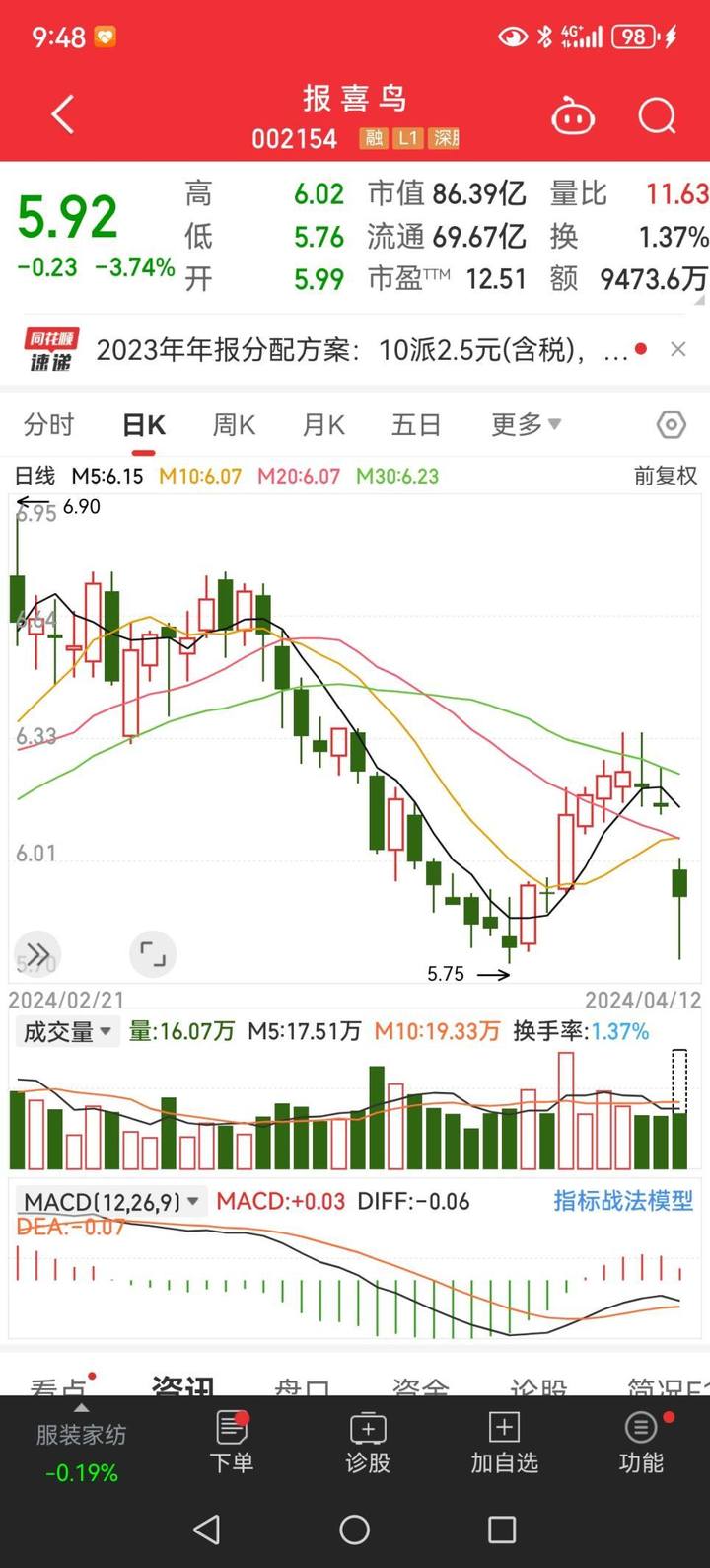Viewport: 710px width, 1568px height.
Task: Switch to 分时 chart tab
Action: pos(49,425)
